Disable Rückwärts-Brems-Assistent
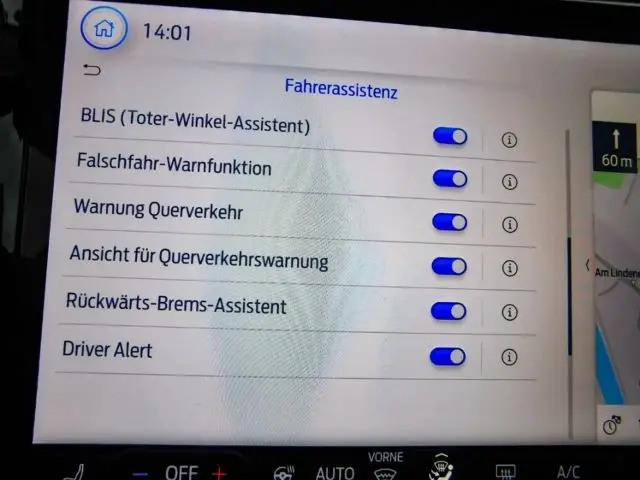This screenshot has width=640, height=480. pyautogui.click(x=448, y=311)
